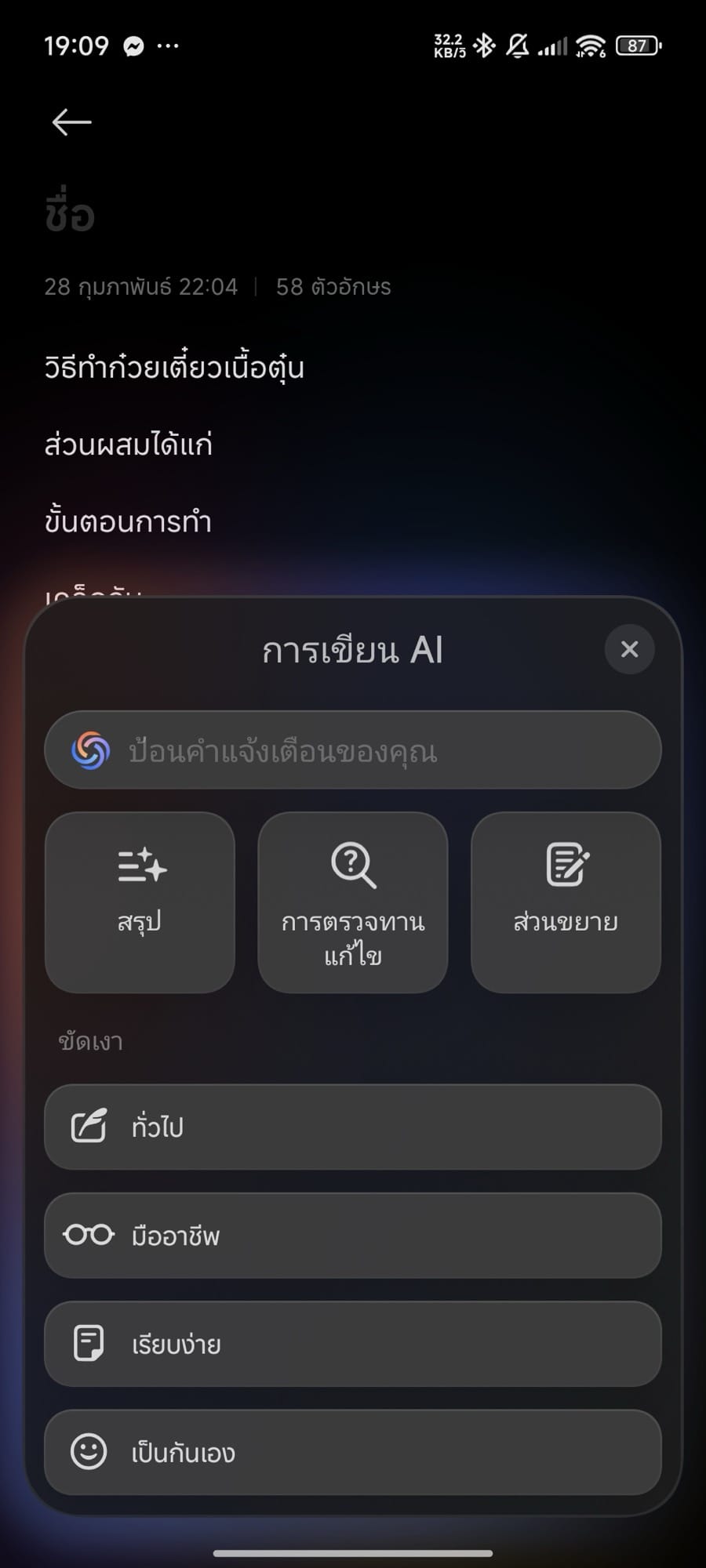
Task: Tap the AI prompt input field
Action: coord(353,750)
